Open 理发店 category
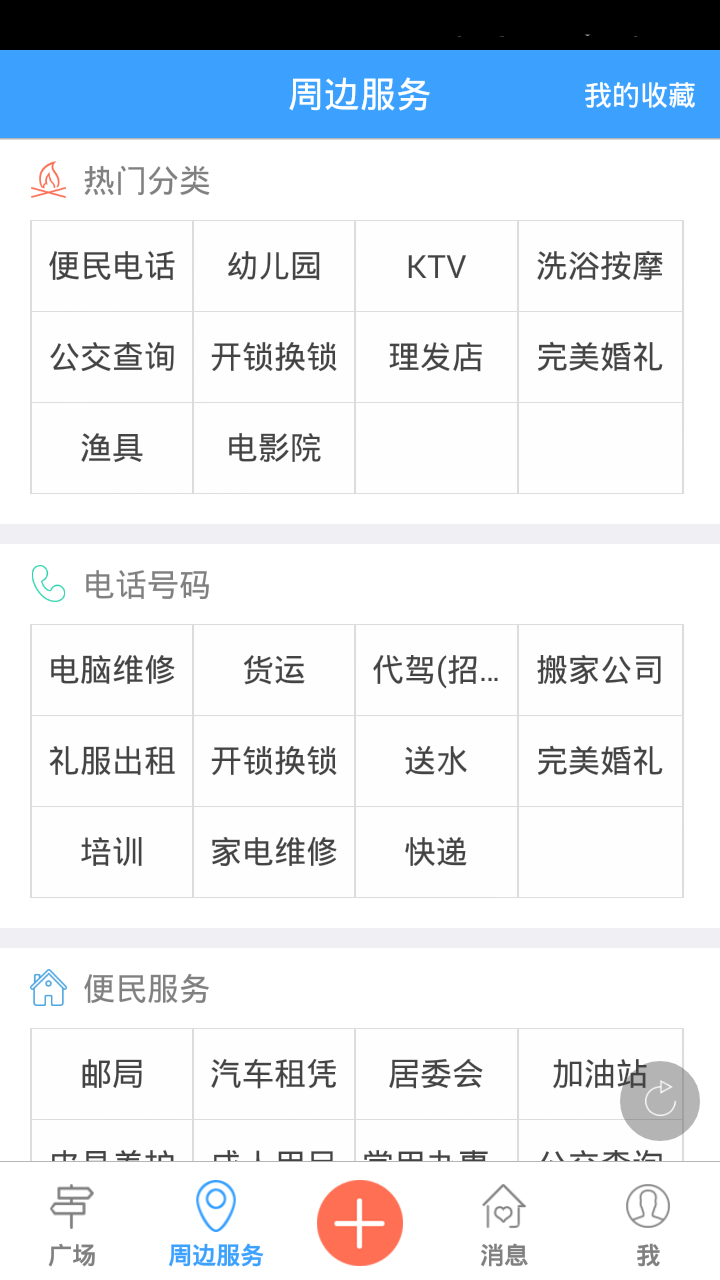720x1280 pixels. click(x=436, y=357)
